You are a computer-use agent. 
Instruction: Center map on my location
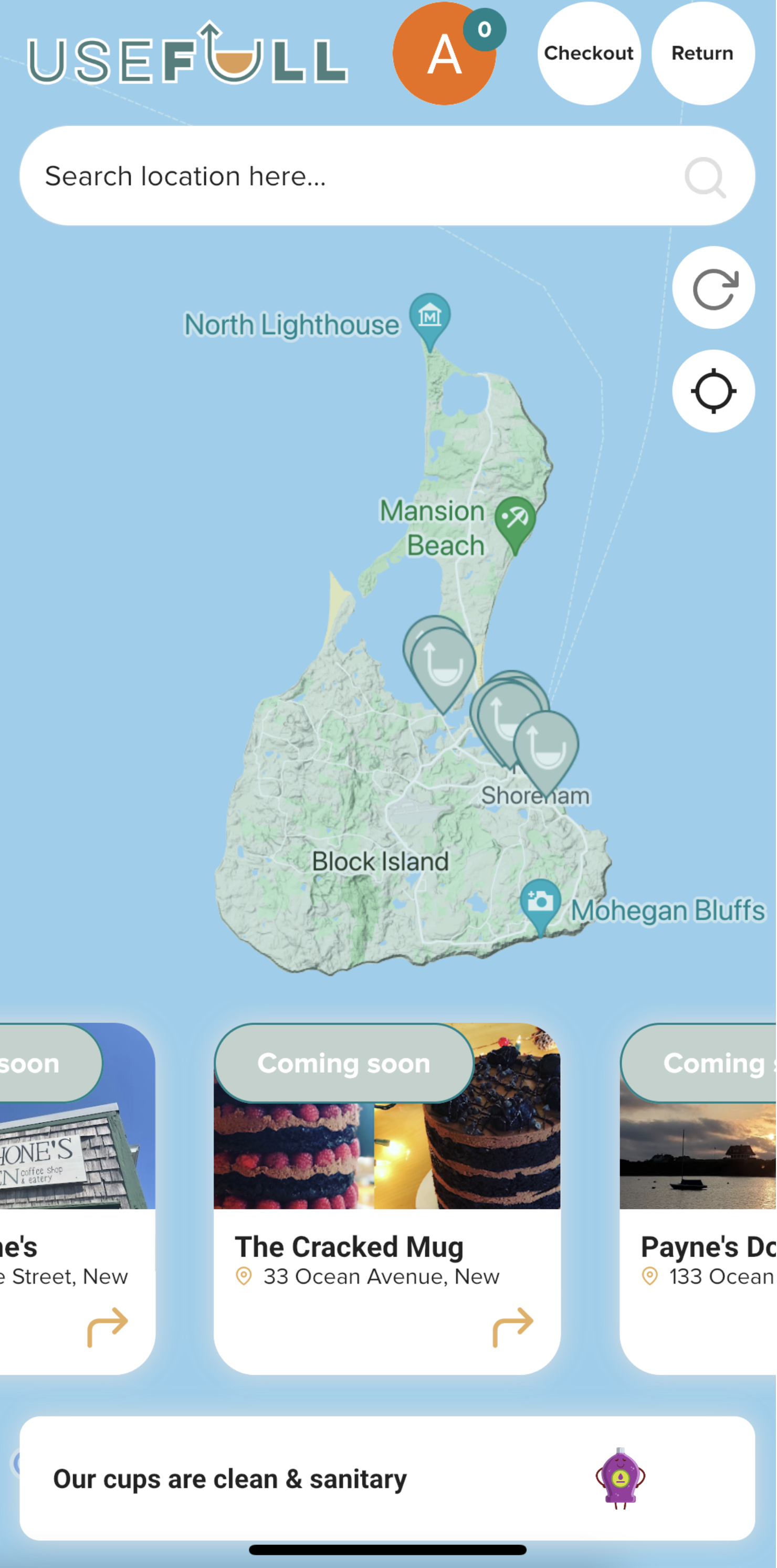click(x=713, y=391)
